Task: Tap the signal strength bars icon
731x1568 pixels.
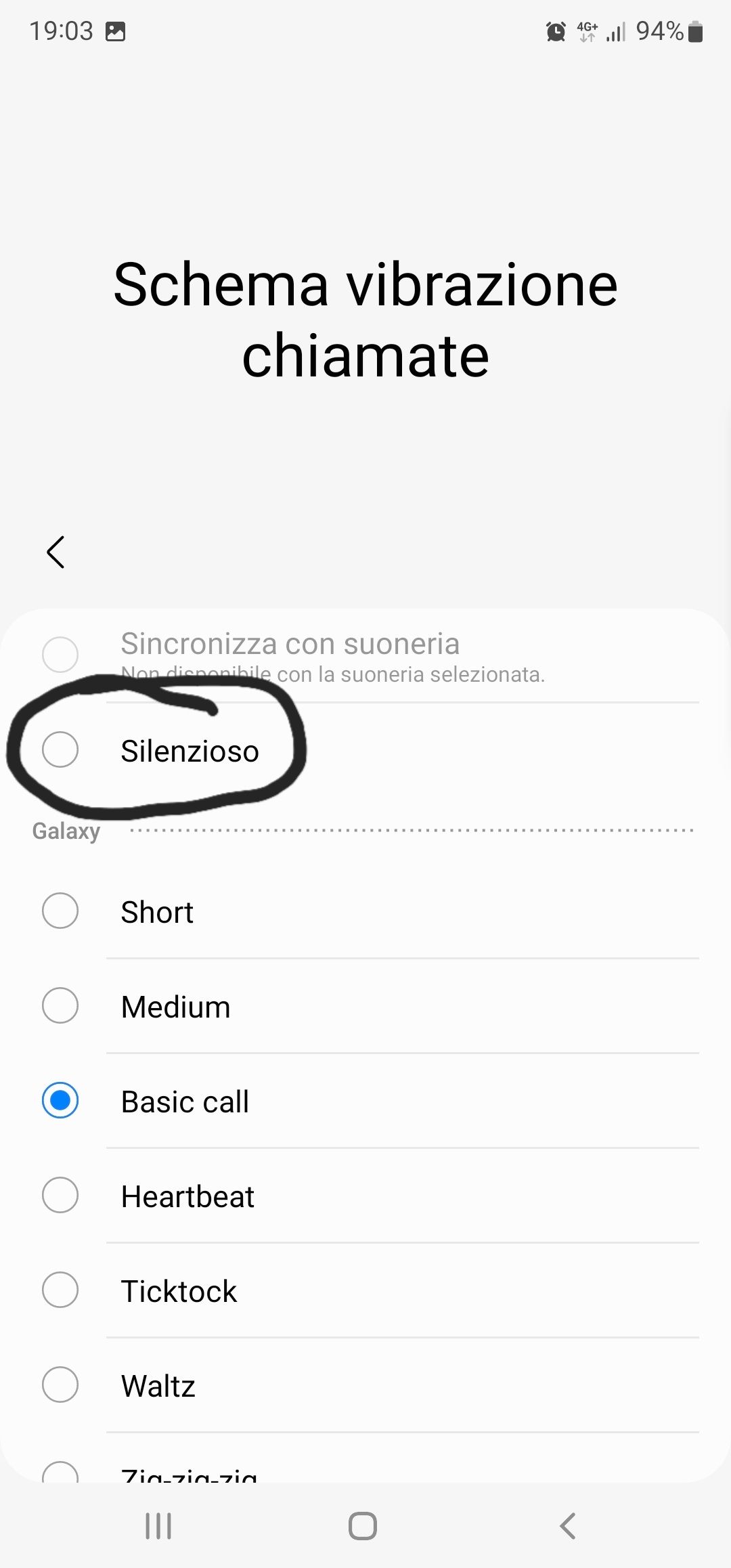Action: (615, 31)
